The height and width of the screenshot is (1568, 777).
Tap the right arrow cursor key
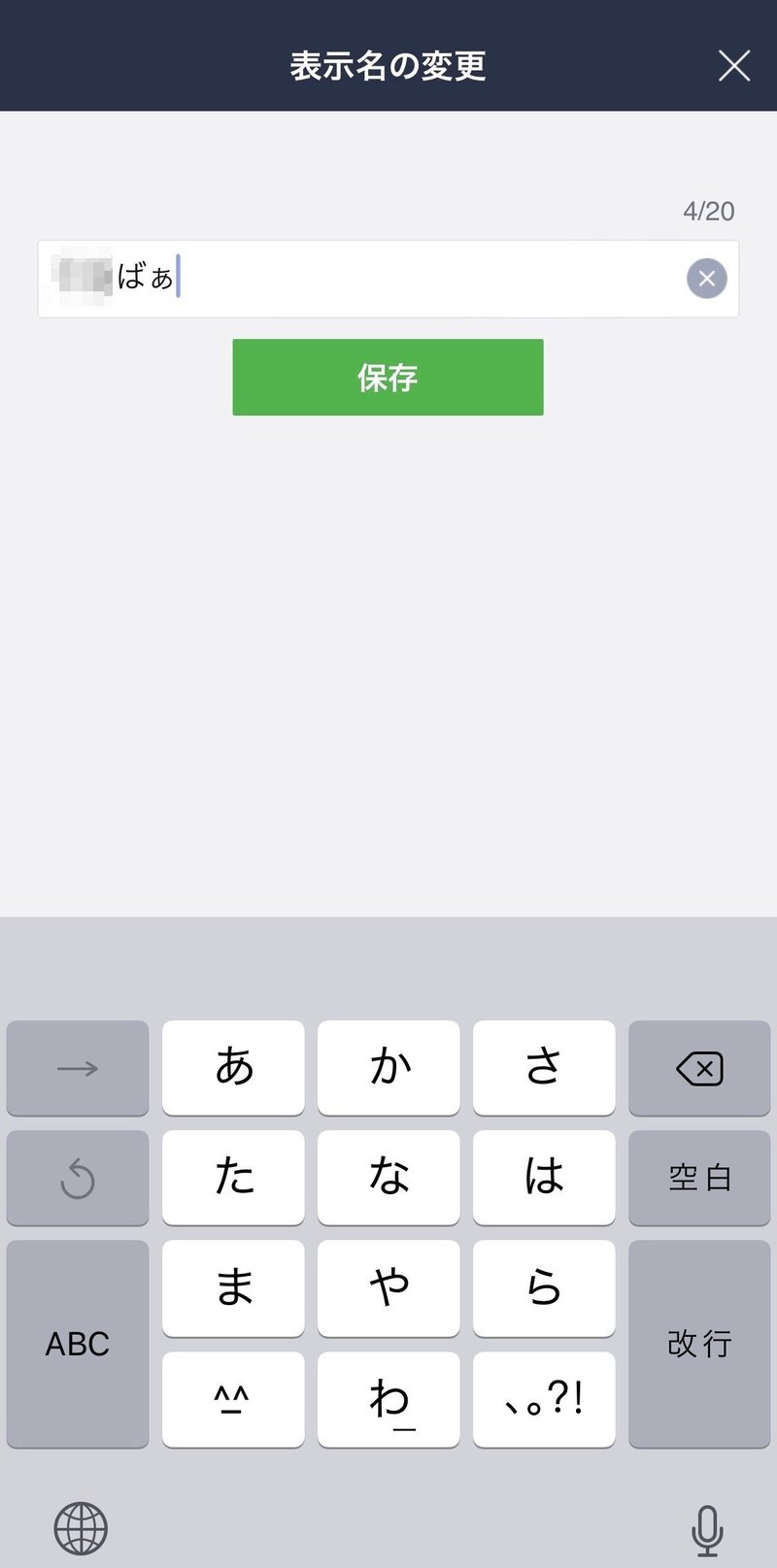(x=78, y=1069)
